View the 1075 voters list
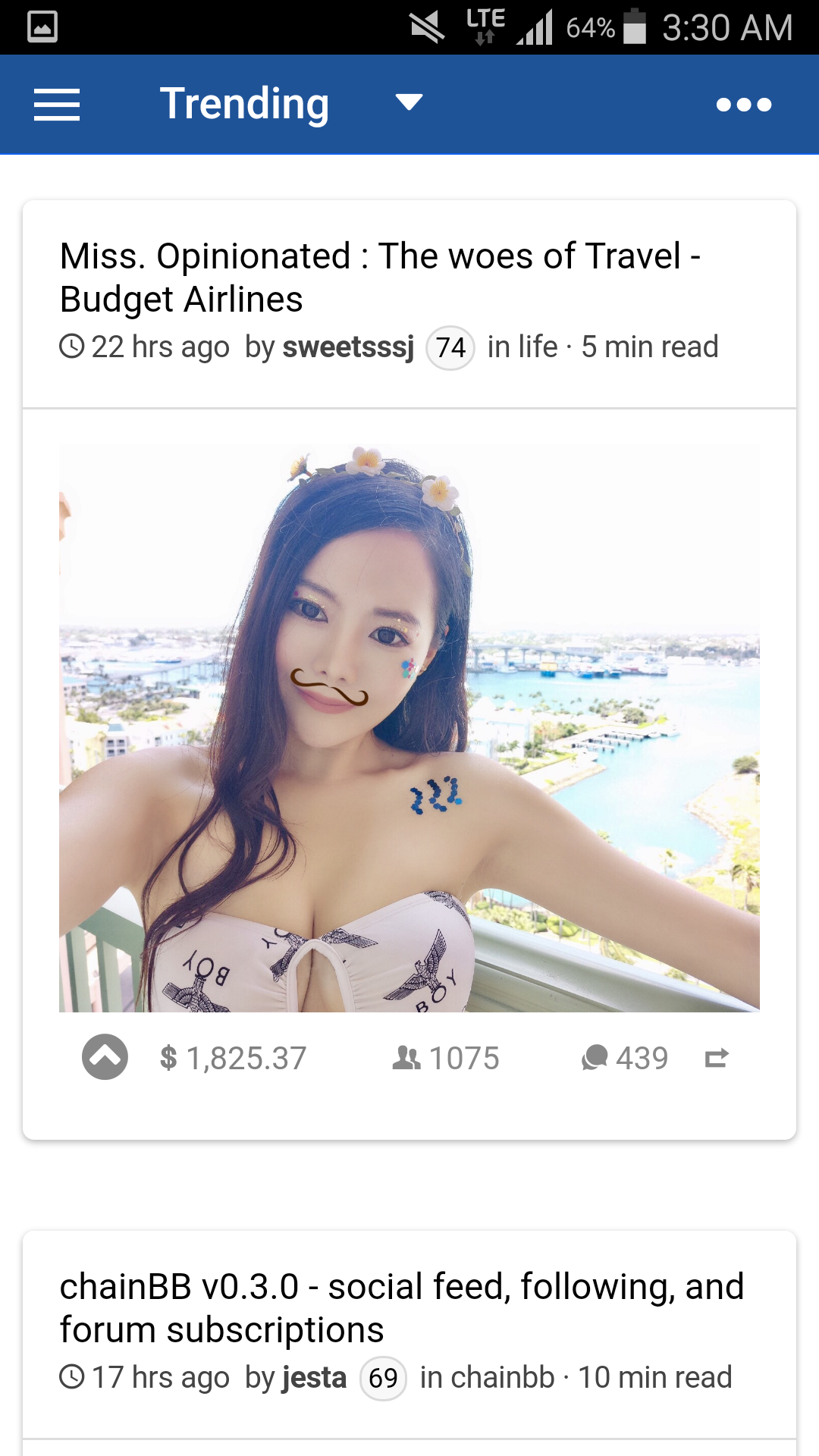Image resolution: width=819 pixels, height=1456 pixels. click(x=446, y=1059)
